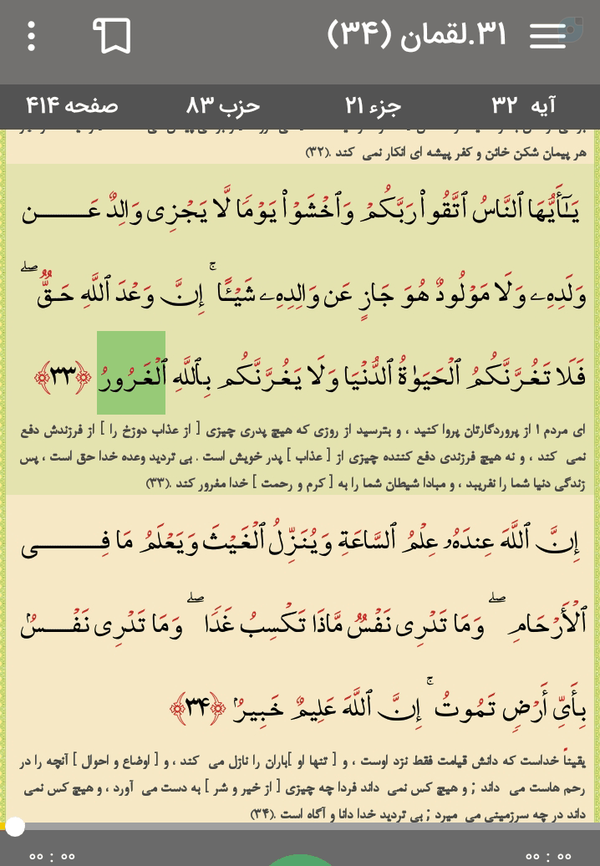Bookmark this page of Surah Luqman
This screenshot has width=600, height=866.
(x=112, y=36)
